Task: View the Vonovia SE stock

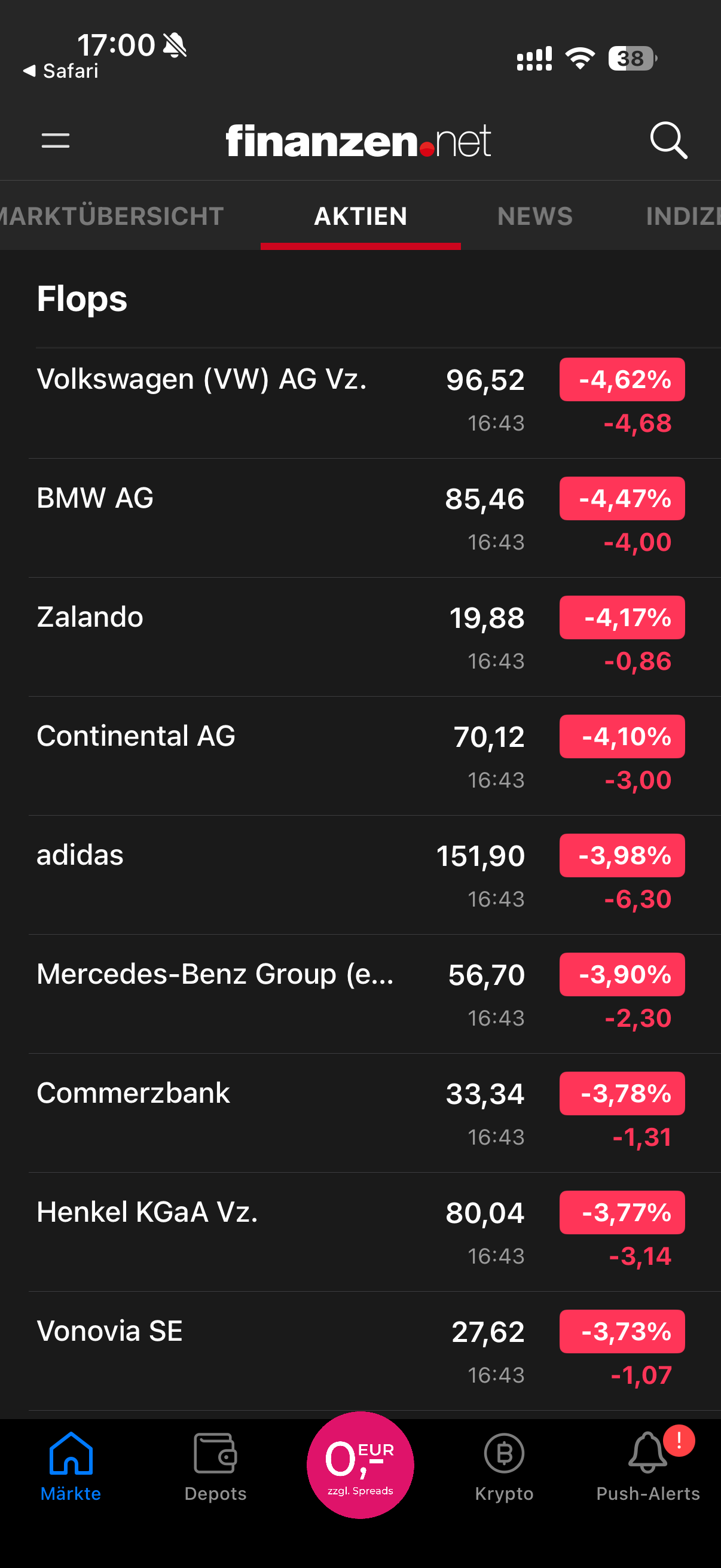Action: 109,1331
